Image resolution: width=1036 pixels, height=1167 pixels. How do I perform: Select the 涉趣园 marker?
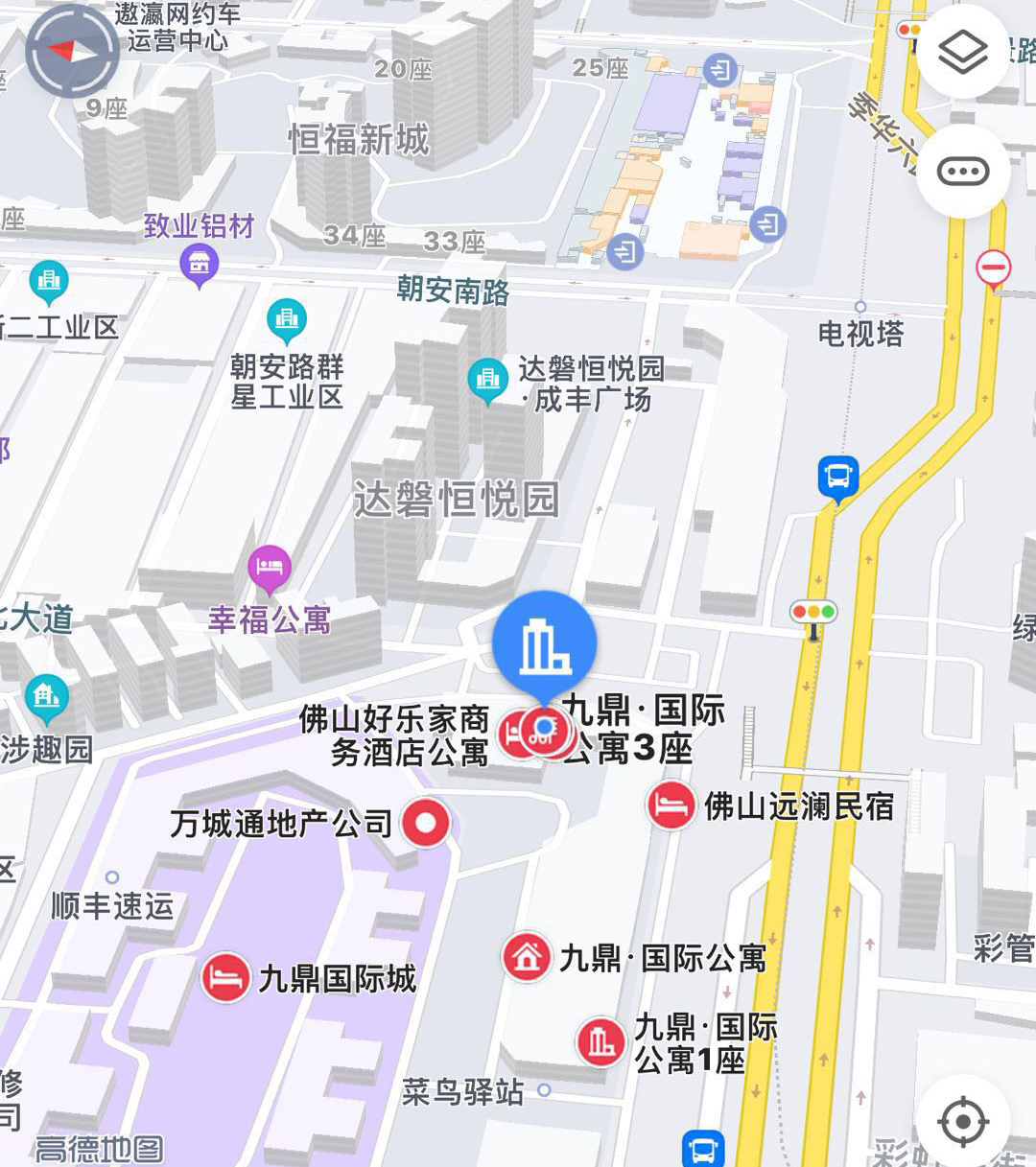47,697
